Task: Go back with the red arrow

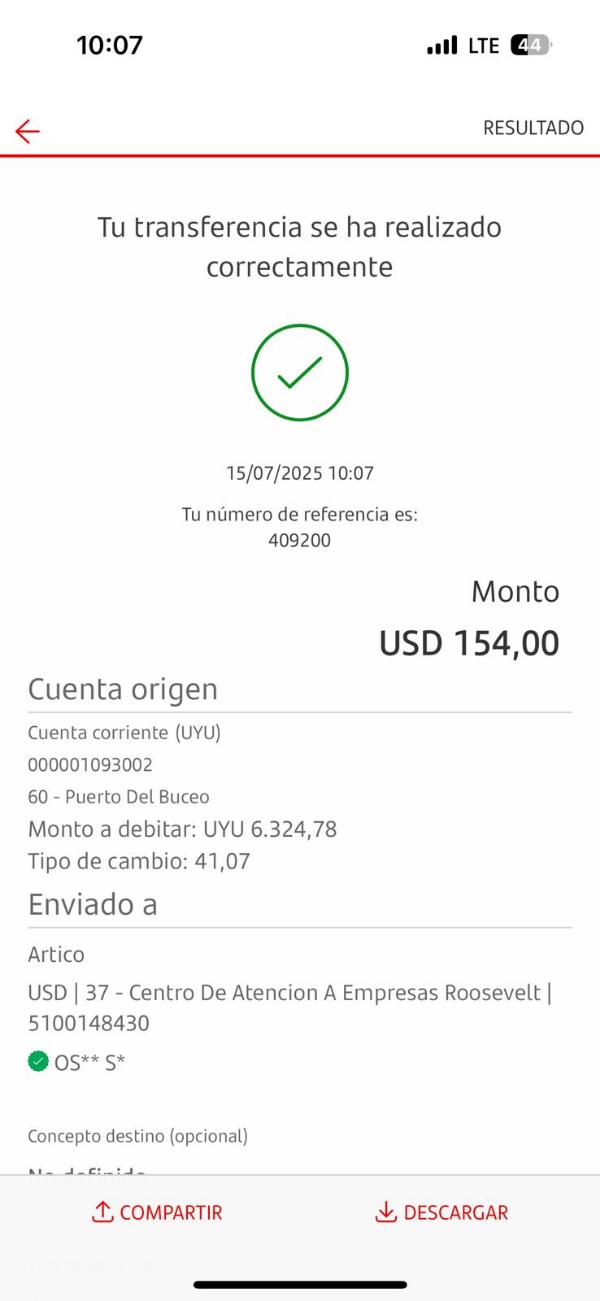Action: point(28,131)
